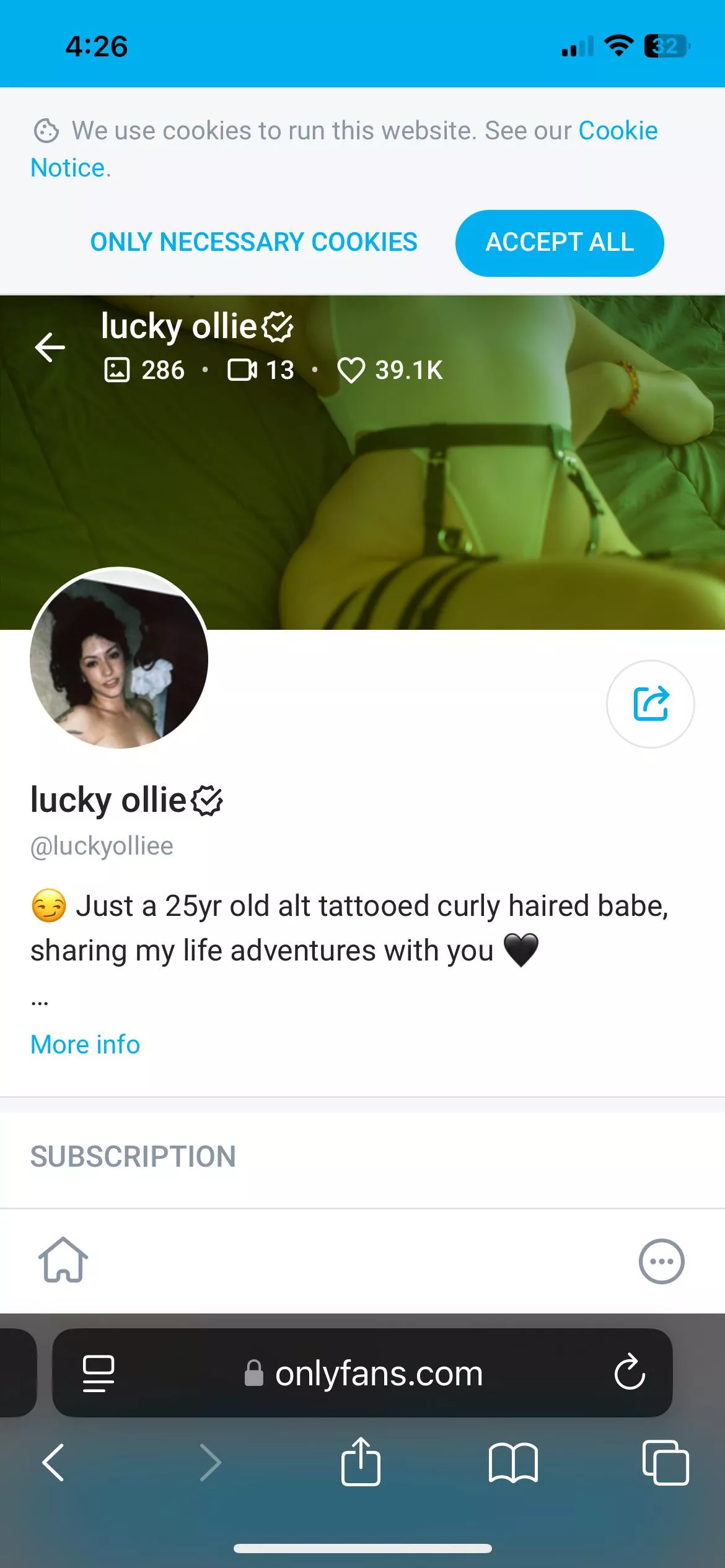Tap Safari's forward navigation arrow
This screenshot has width=725, height=1568.
point(209,1465)
